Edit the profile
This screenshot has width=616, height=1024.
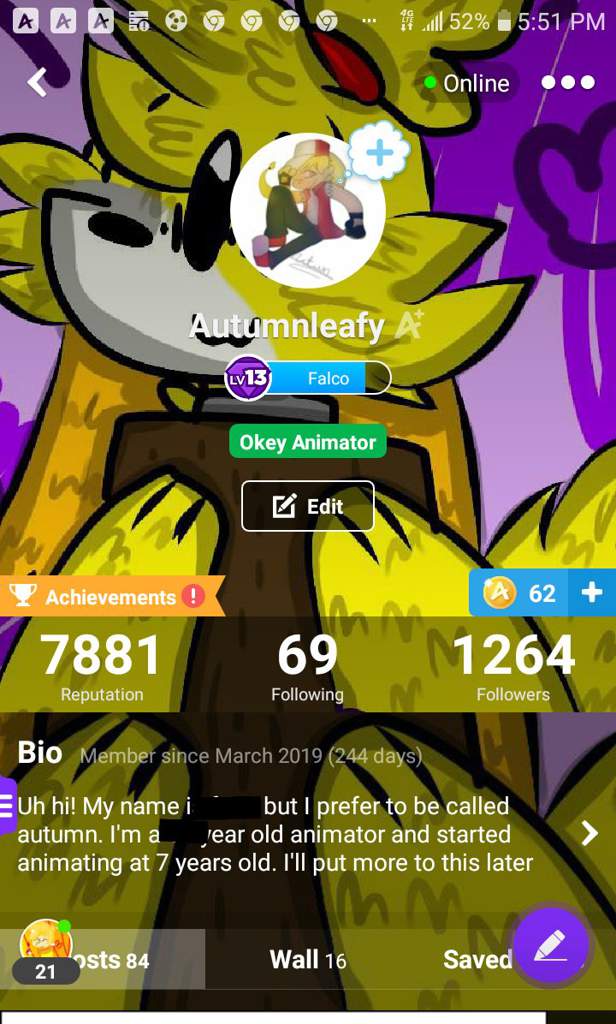click(308, 506)
